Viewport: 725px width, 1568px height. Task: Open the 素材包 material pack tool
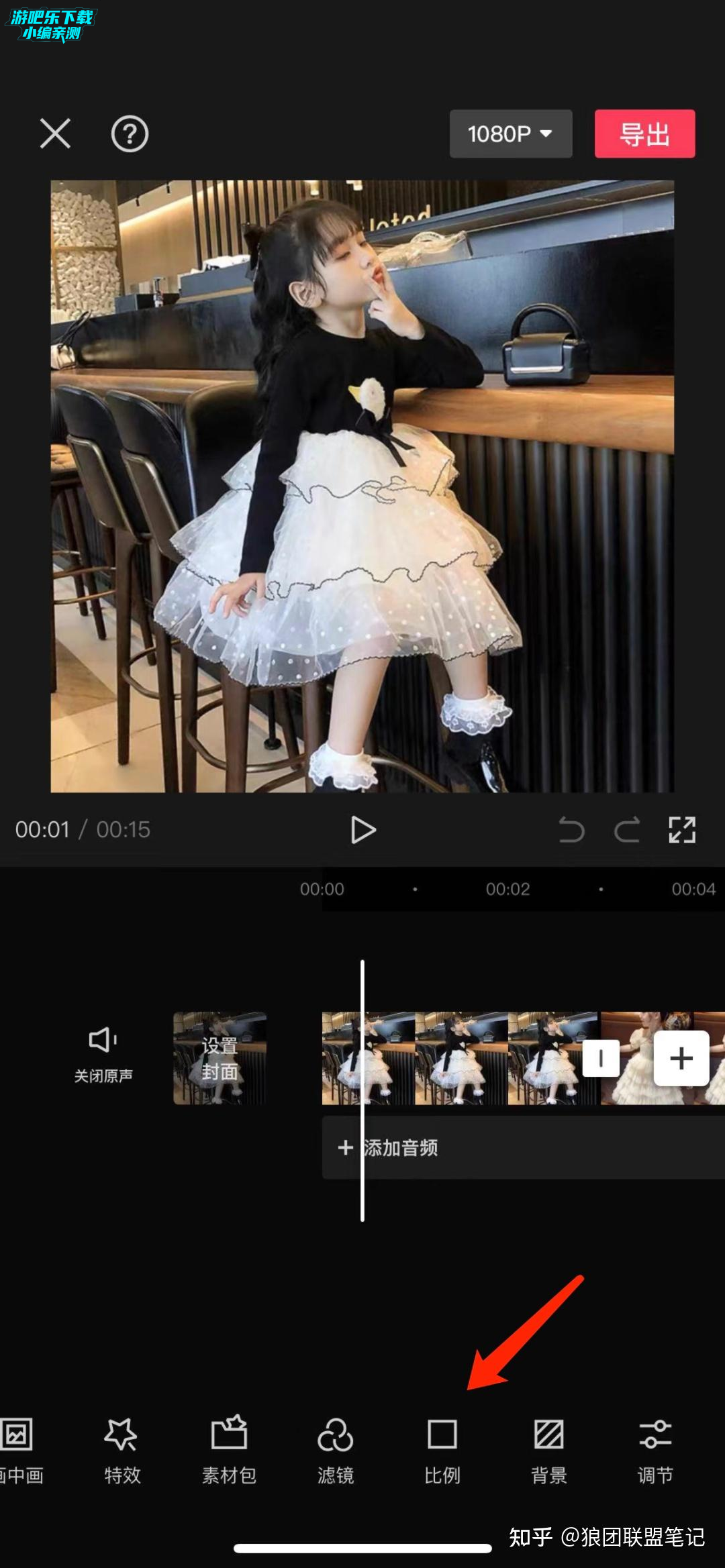tap(229, 1449)
